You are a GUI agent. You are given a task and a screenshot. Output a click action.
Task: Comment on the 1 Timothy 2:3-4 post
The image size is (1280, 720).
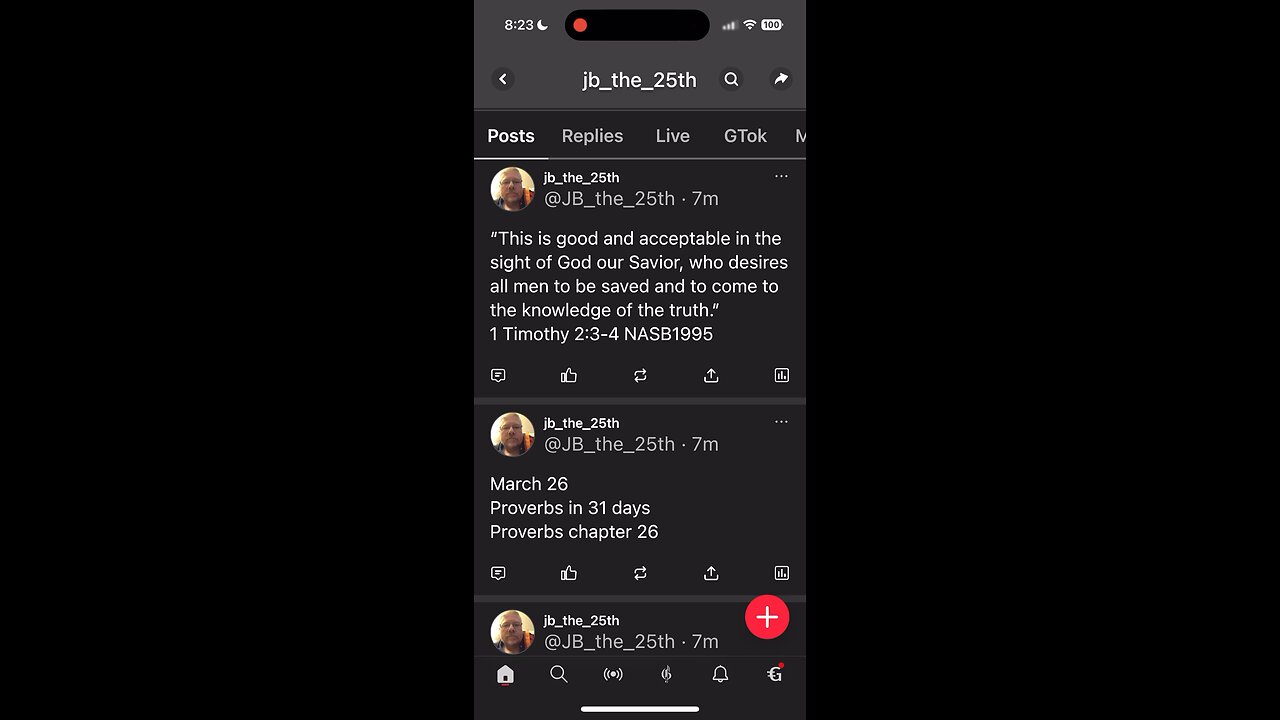498,375
